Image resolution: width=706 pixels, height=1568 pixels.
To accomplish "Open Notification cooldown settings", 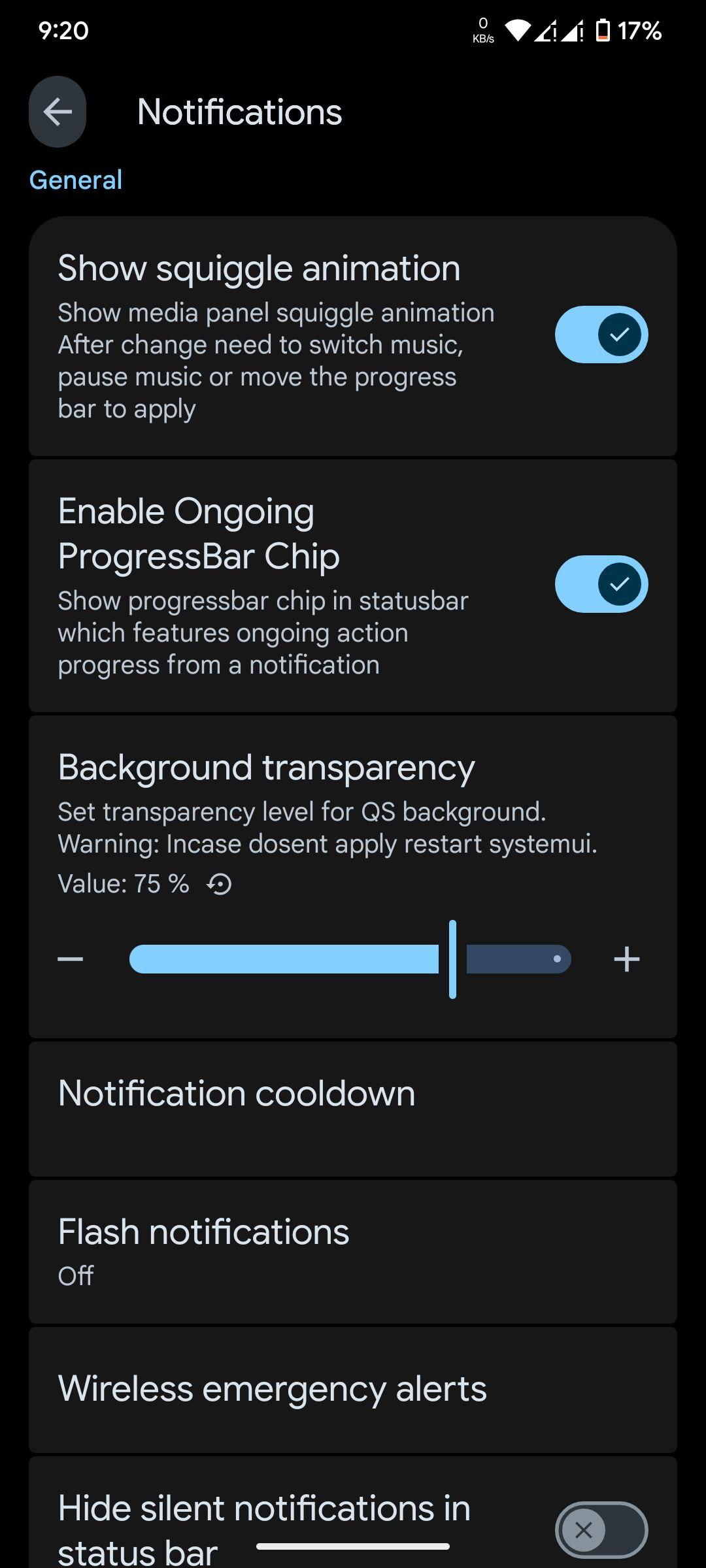I will click(x=353, y=1109).
